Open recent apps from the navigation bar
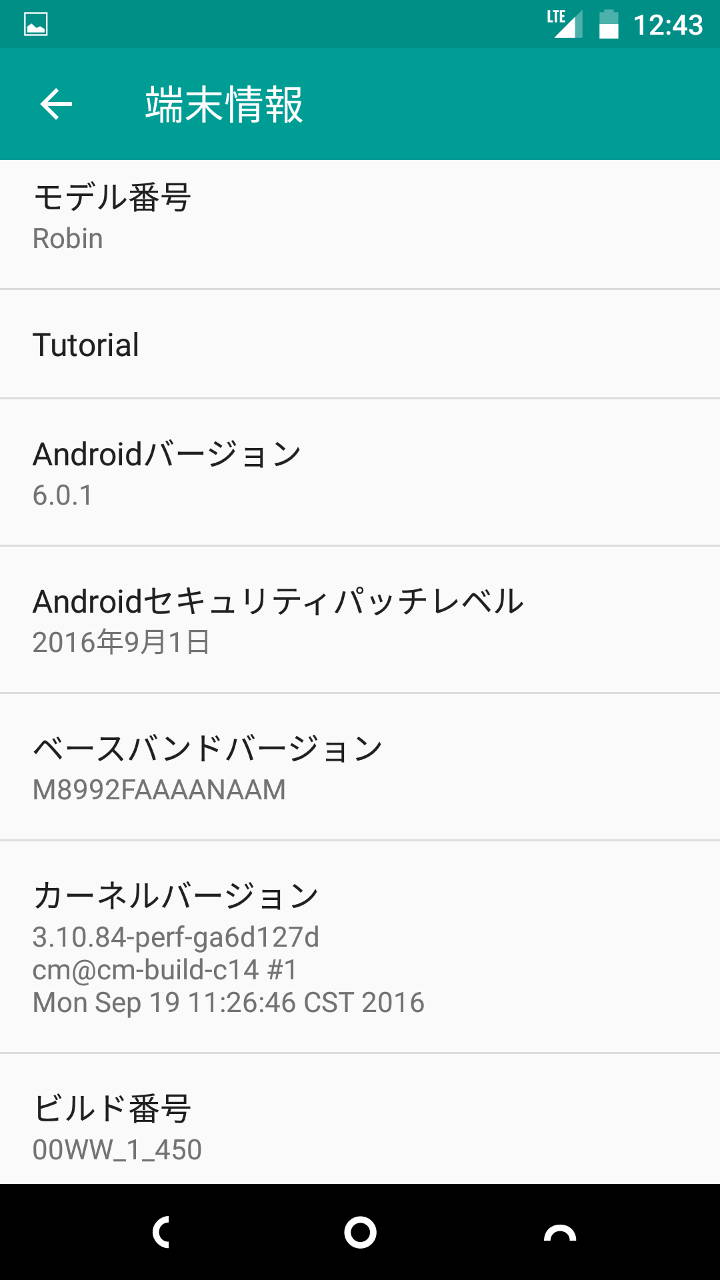Image resolution: width=720 pixels, height=1280 pixels. pos(560,1232)
